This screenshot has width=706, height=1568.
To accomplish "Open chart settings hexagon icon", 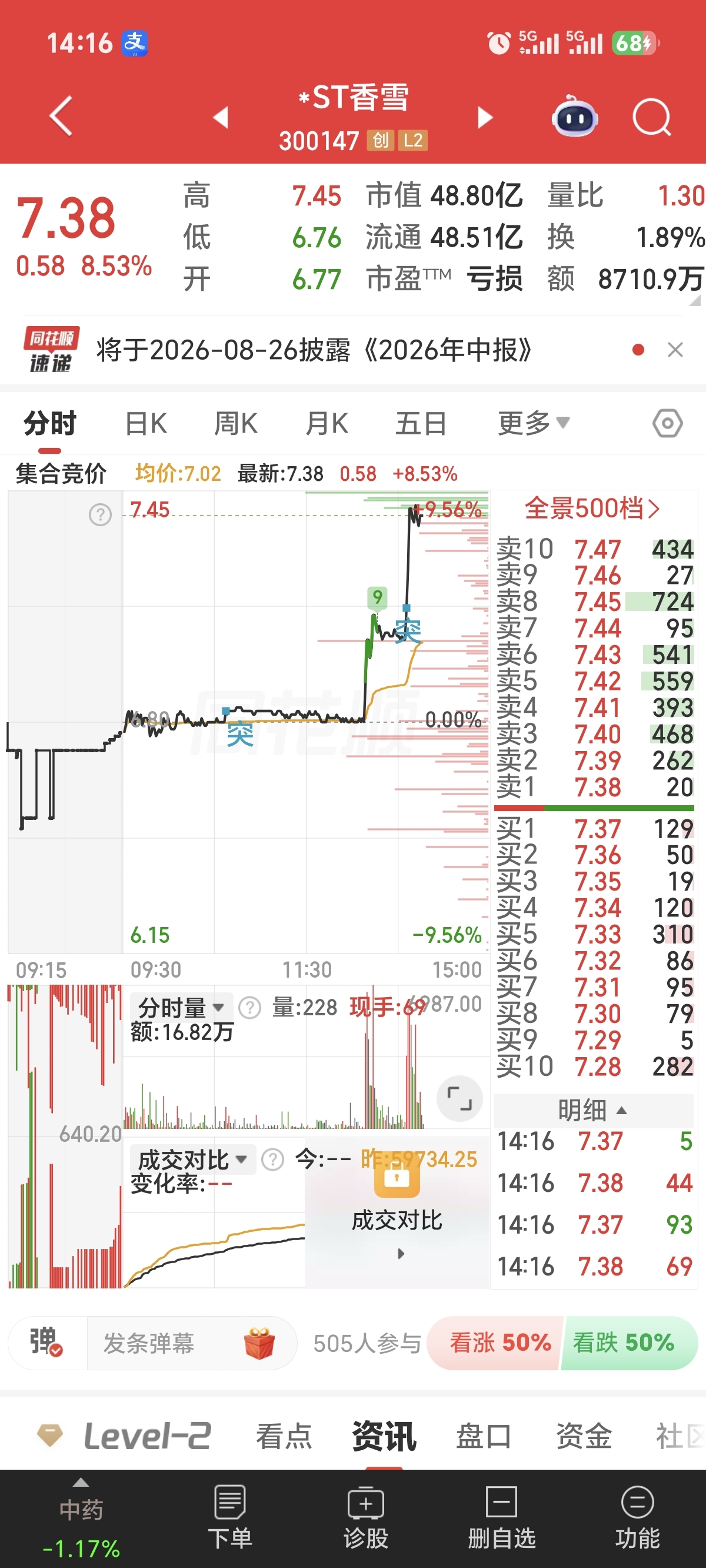I will coord(667,423).
